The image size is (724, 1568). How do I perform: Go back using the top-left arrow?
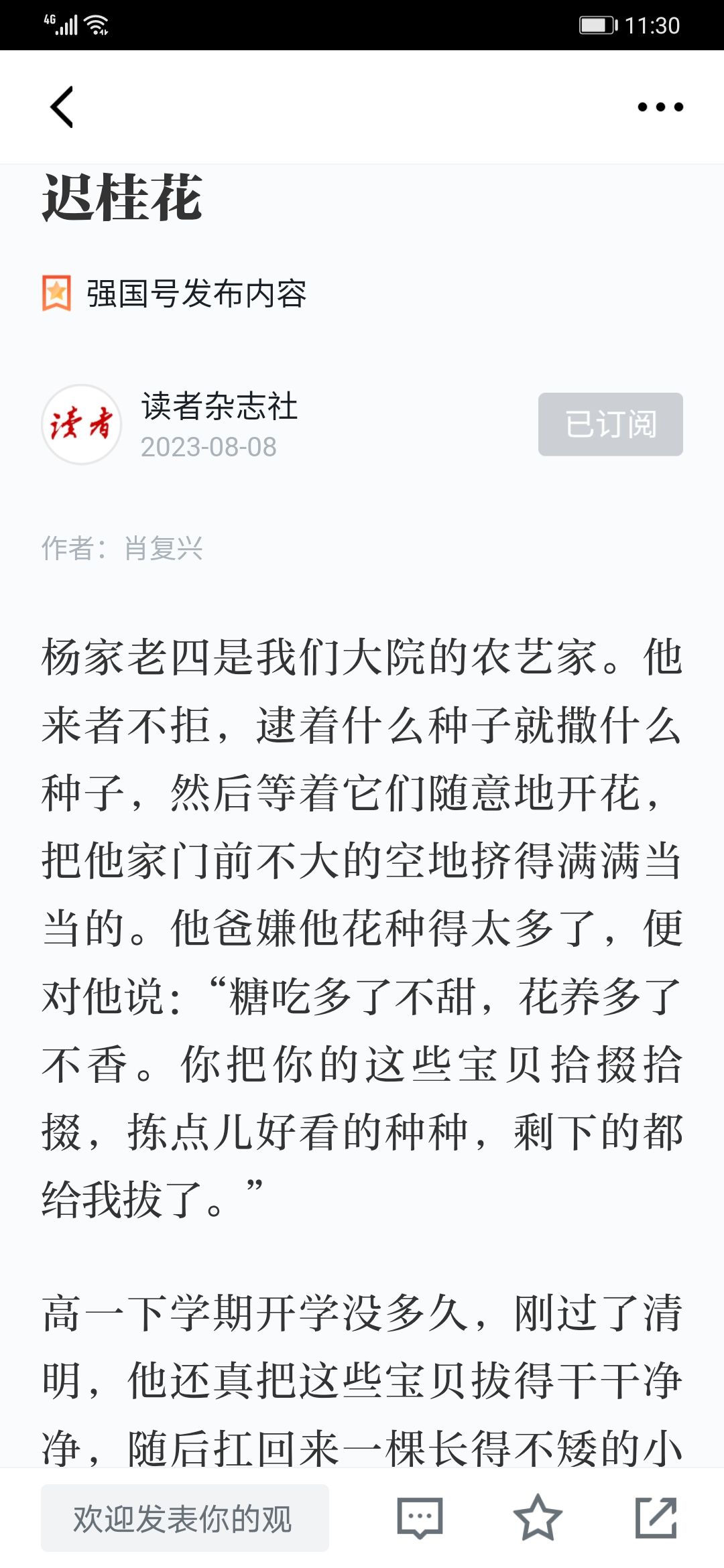pyautogui.click(x=62, y=107)
